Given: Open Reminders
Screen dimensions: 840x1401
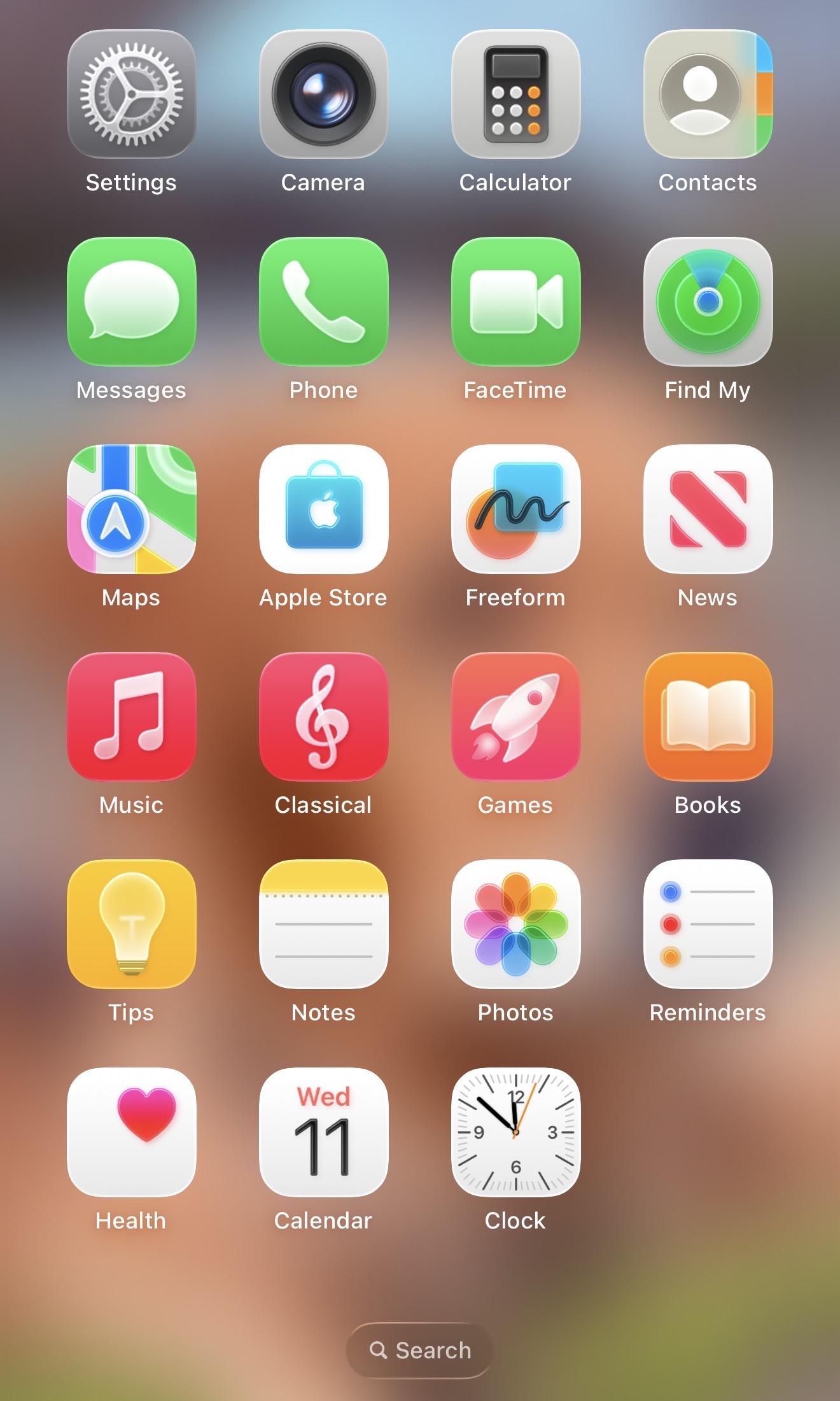Looking at the screenshot, I should tap(708, 924).
